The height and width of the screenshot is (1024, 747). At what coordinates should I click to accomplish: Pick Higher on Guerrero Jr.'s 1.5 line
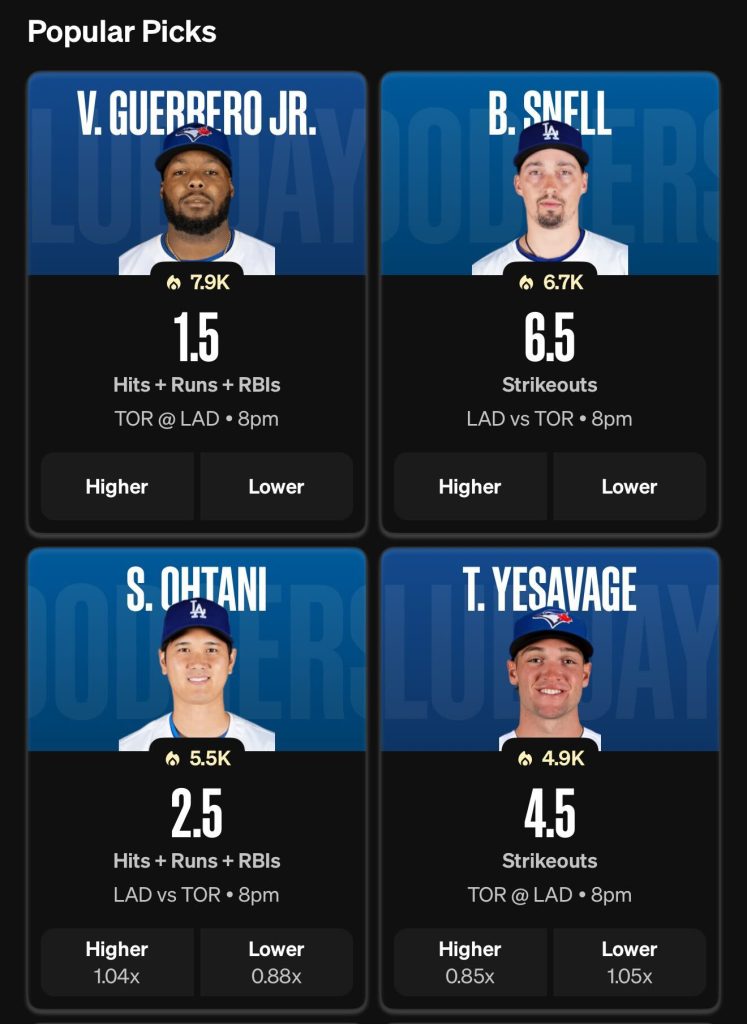[x=116, y=487]
